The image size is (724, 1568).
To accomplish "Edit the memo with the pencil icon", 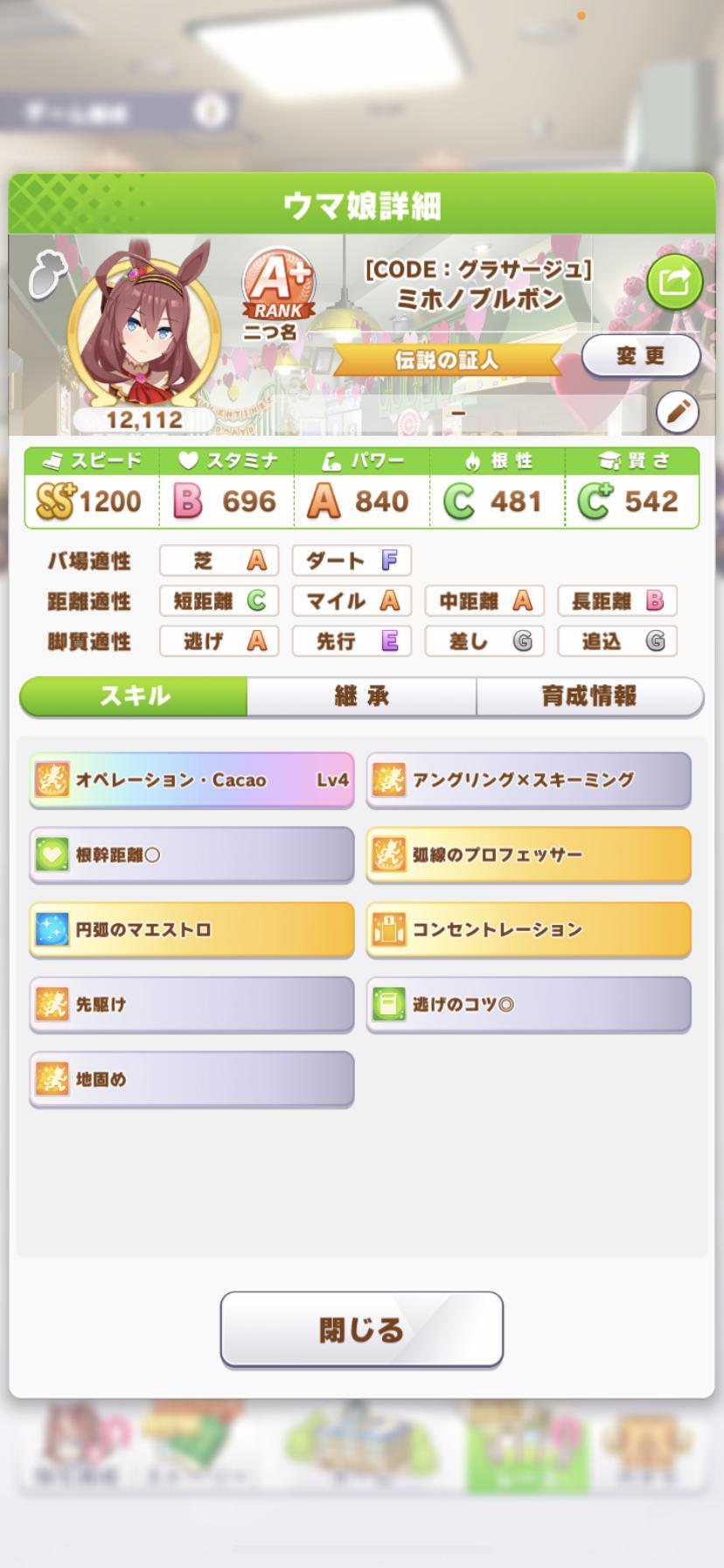I will (x=677, y=412).
